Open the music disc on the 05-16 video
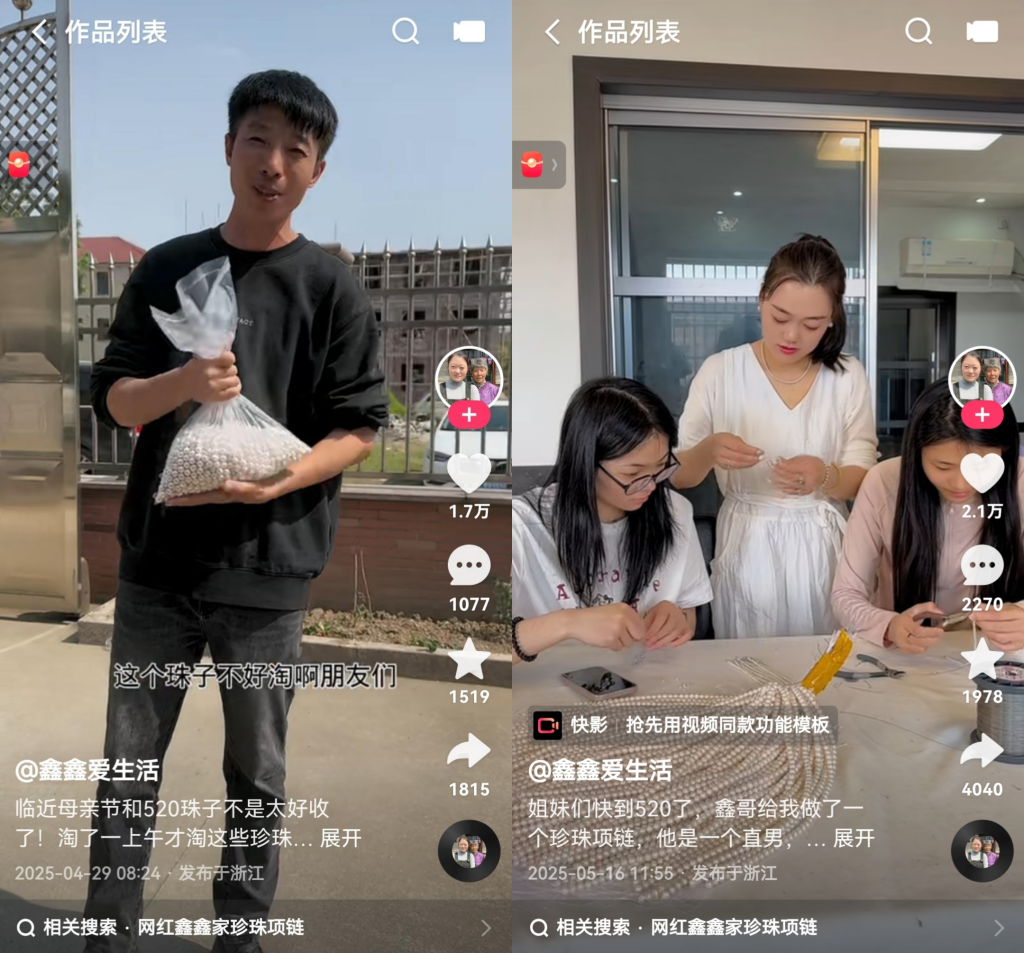 click(982, 851)
